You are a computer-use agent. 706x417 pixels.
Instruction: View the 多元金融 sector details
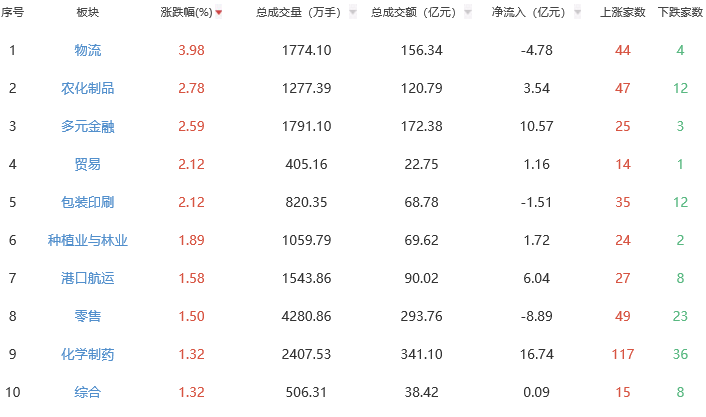pos(88,126)
